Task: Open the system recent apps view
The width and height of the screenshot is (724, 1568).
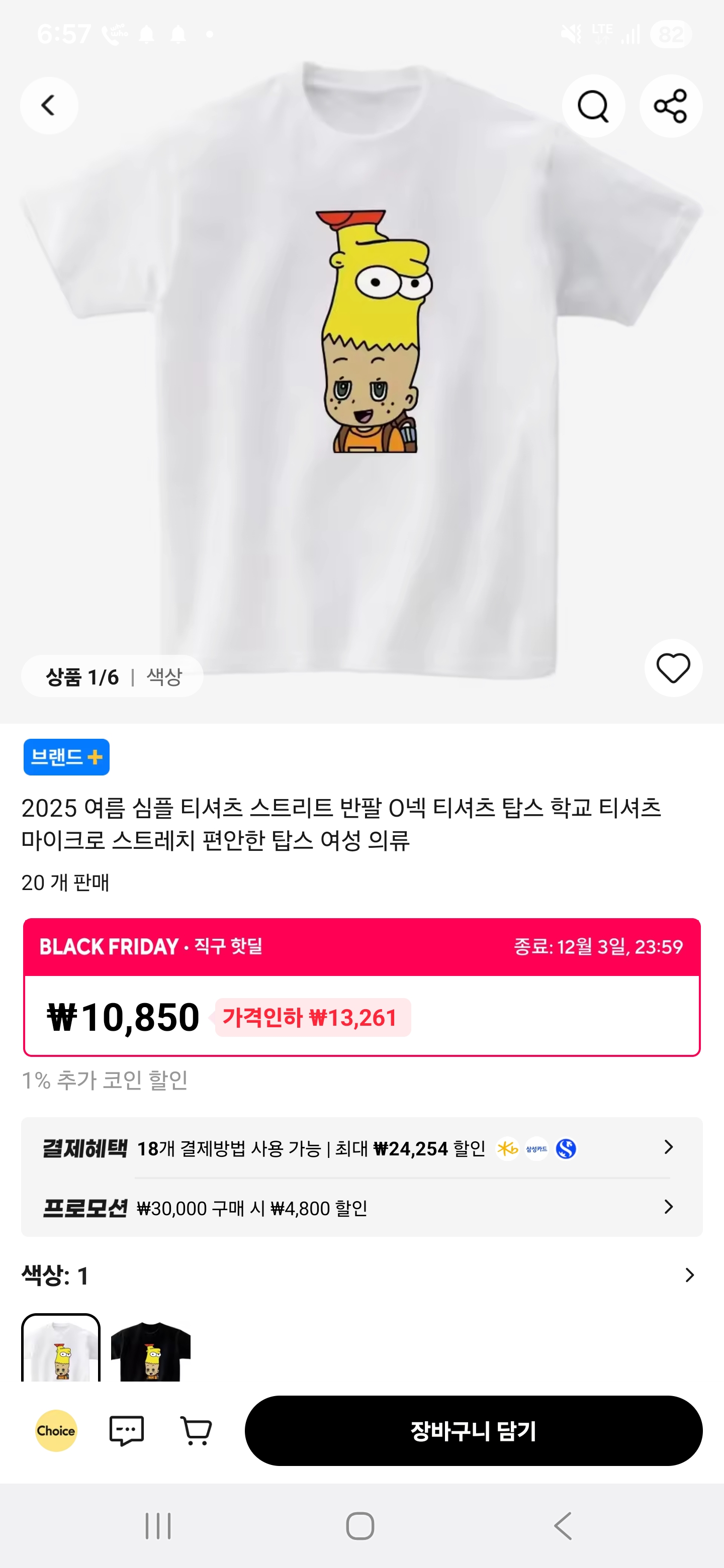Action: click(158, 1526)
